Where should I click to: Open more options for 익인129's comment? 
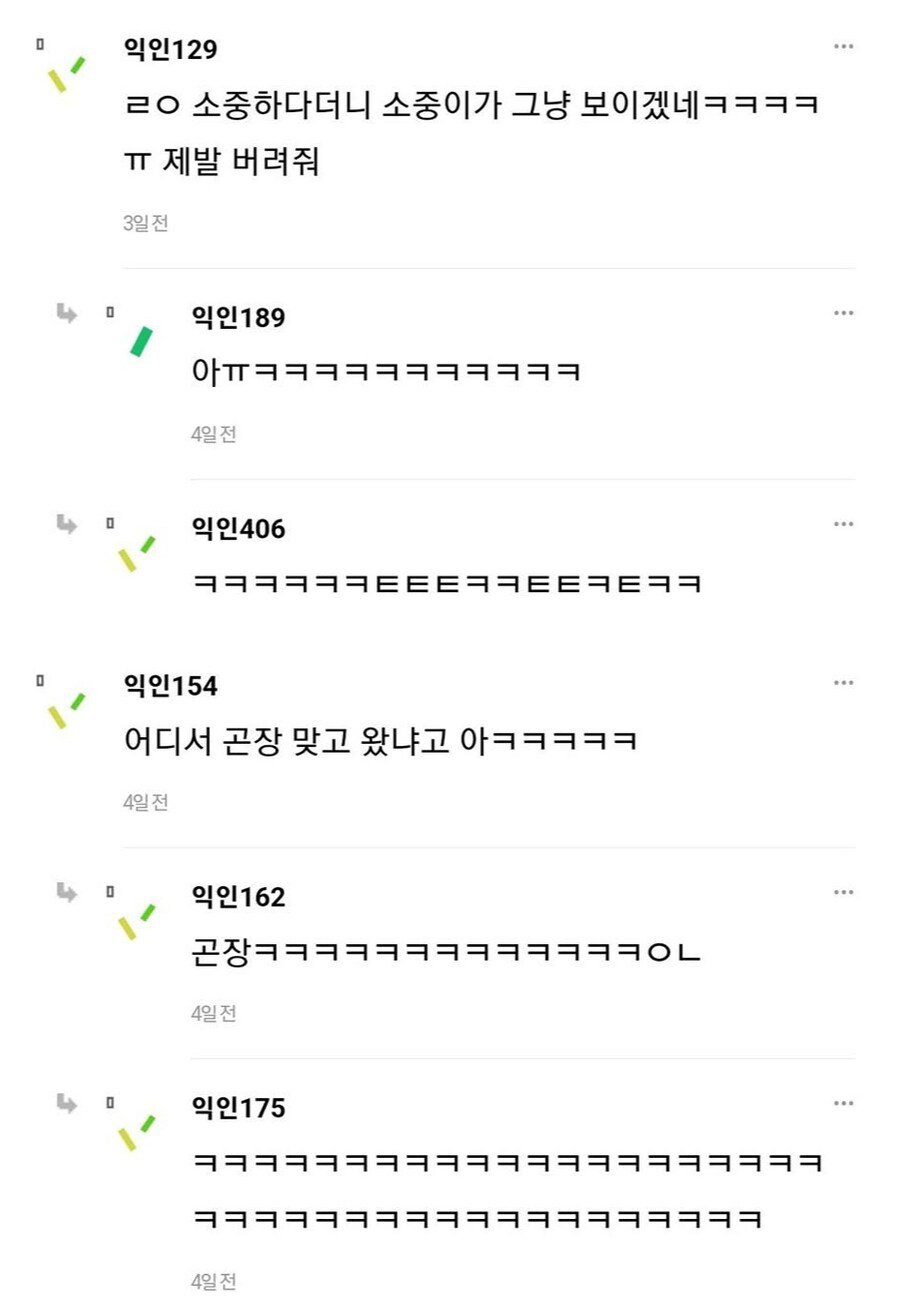(845, 46)
